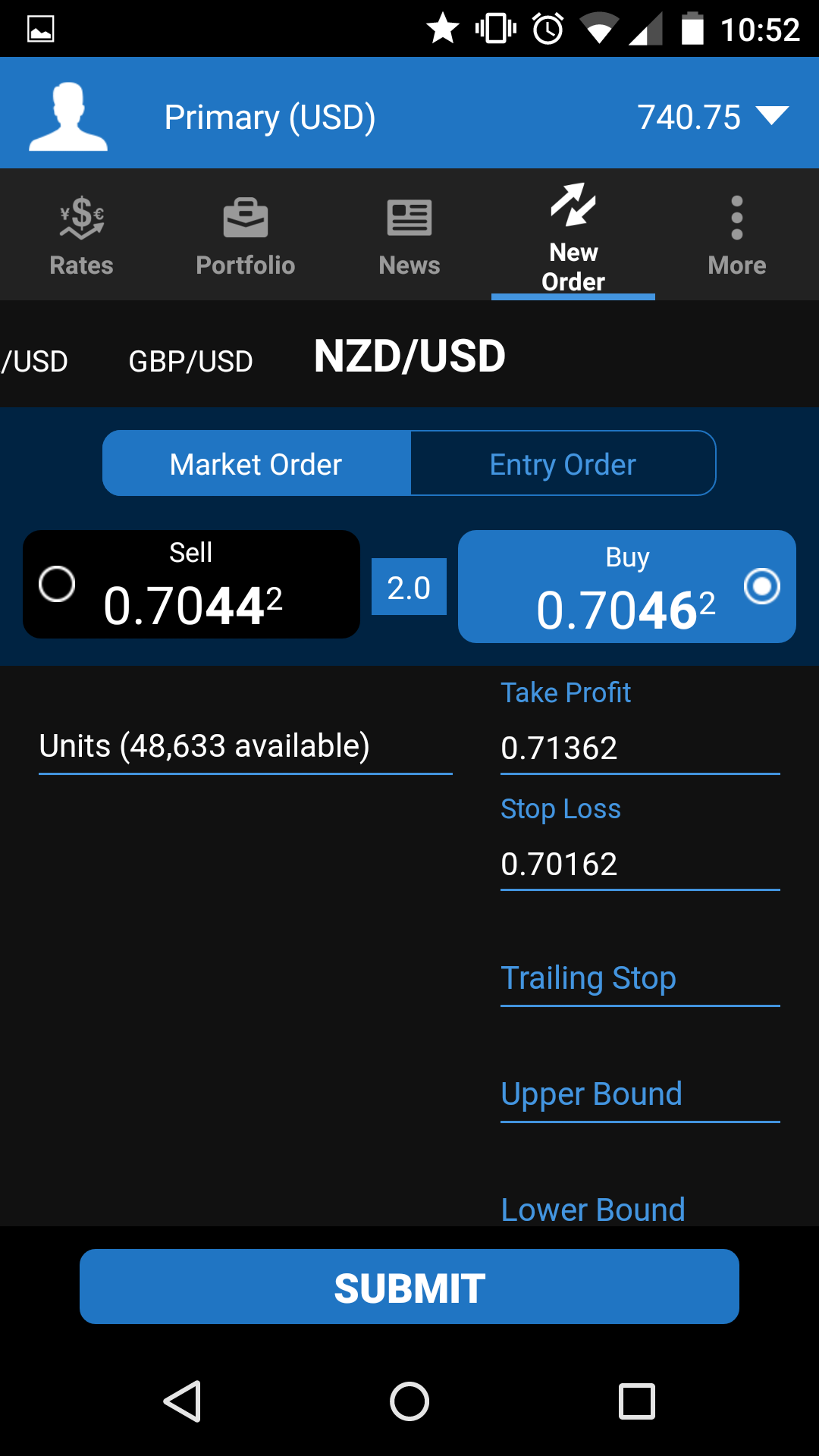Tap the Trailing Stop field
This screenshot has width=819, height=1456.
[x=639, y=979]
